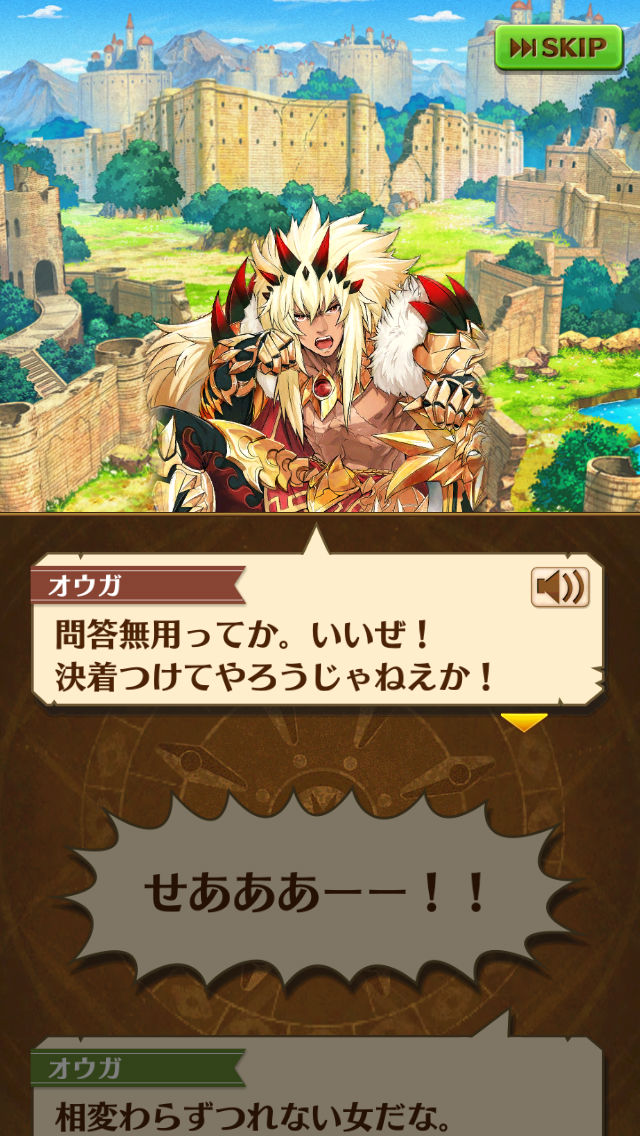Image resolution: width=640 pixels, height=1136 pixels.
Task: Replay the voice with the speaker icon
Action: click(x=559, y=588)
